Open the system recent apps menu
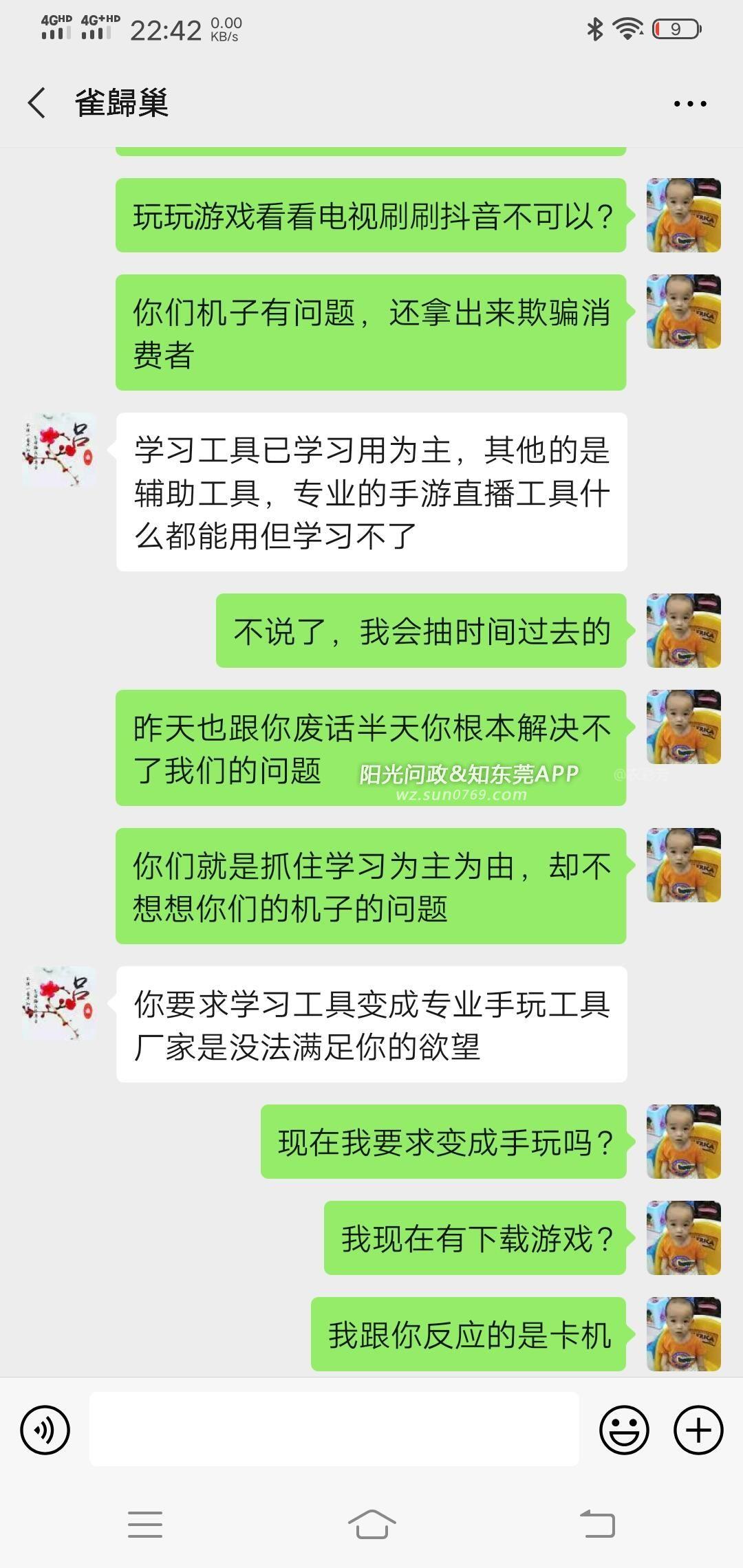 click(145, 1524)
